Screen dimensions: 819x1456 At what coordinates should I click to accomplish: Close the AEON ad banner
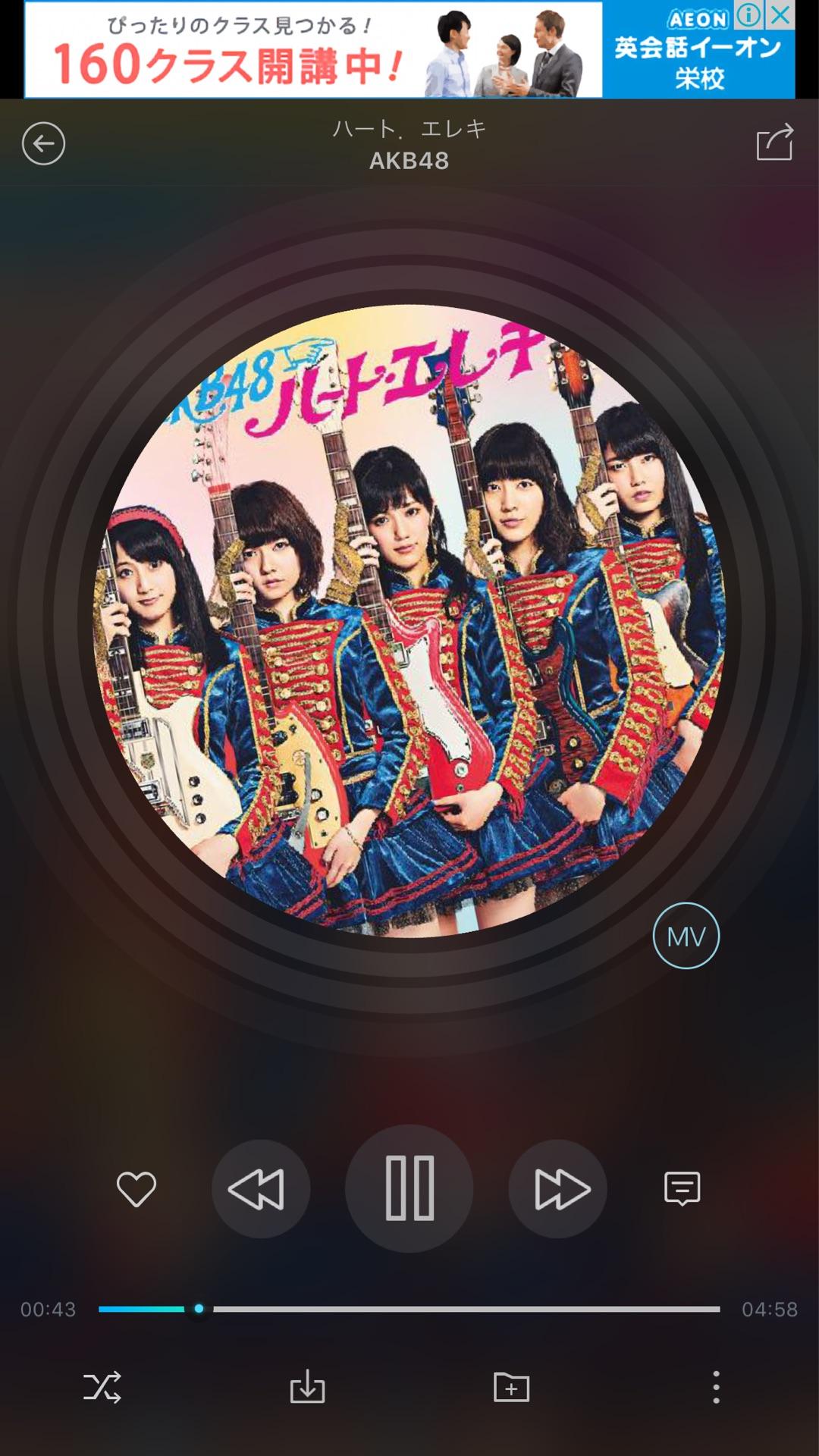pyautogui.click(x=780, y=14)
